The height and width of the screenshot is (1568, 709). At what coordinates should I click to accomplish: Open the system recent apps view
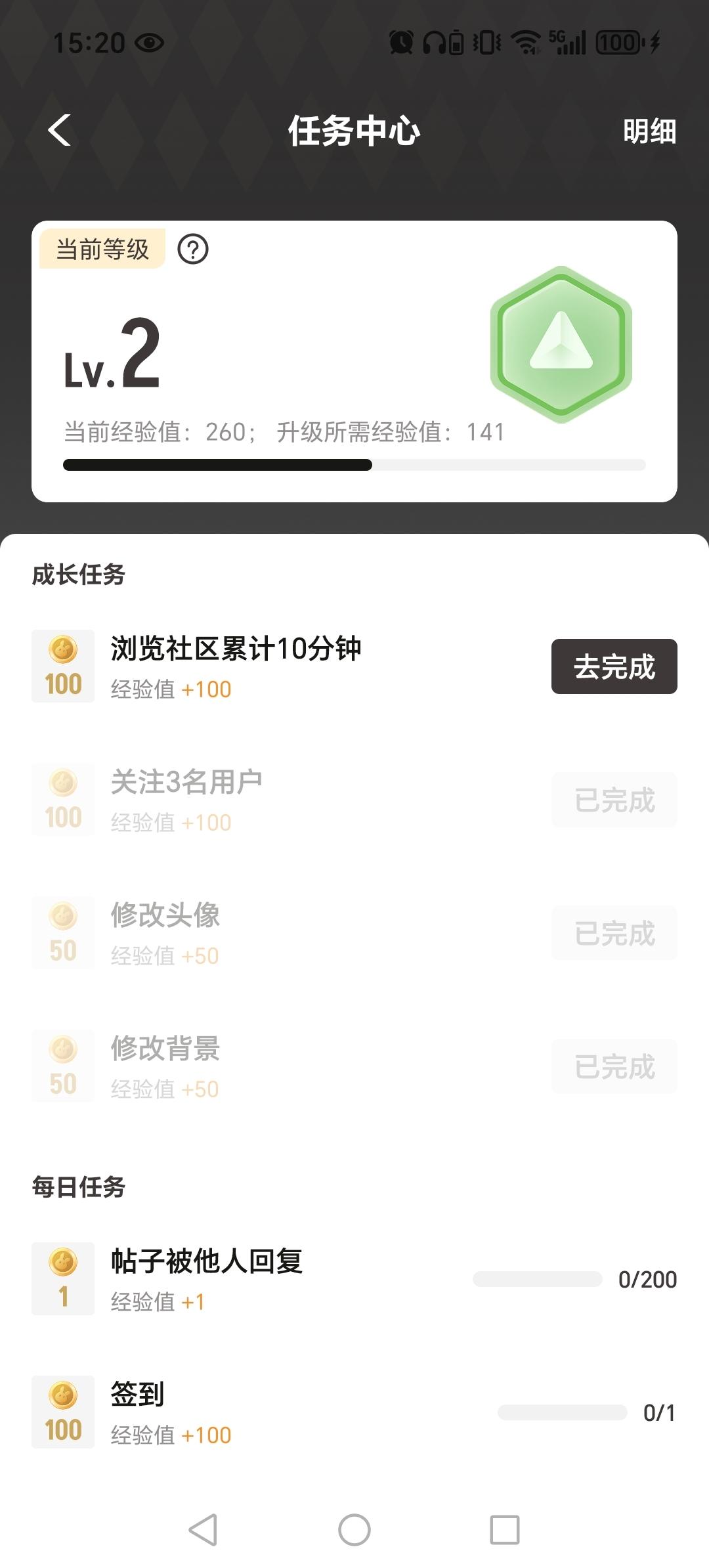pyautogui.click(x=505, y=1530)
